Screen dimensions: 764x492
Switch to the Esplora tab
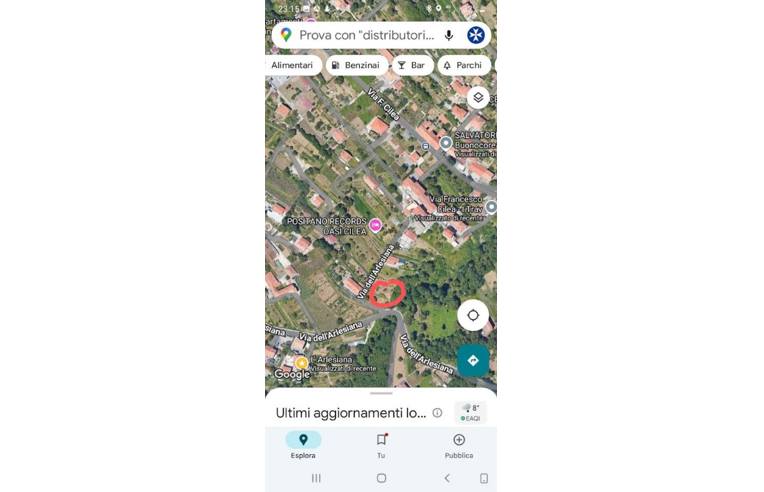click(x=303, y=445)
